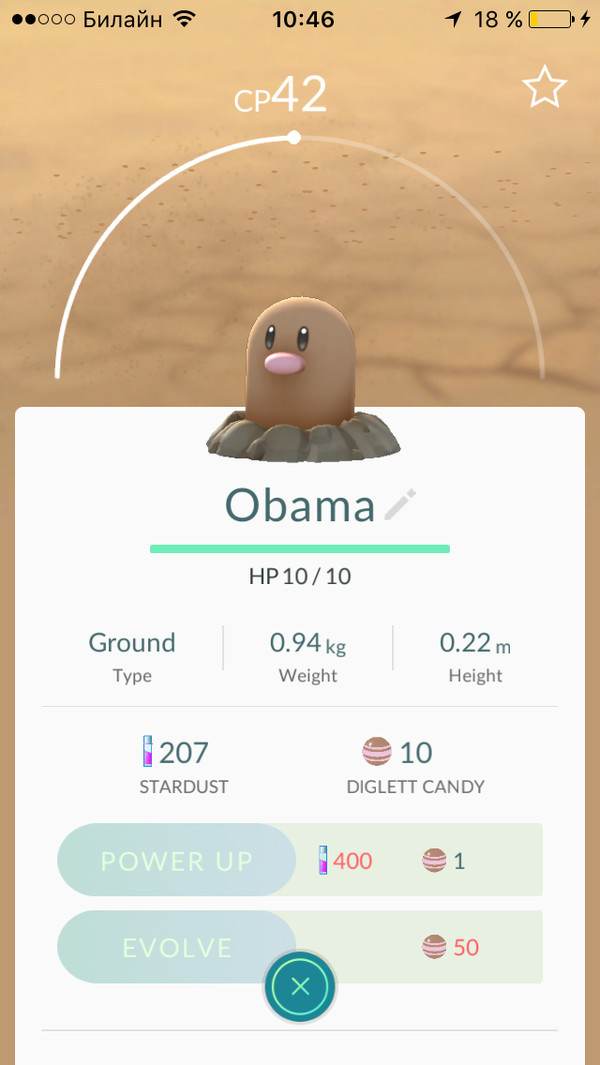This screenshot has width=600, height=1065.
Task: Tap the Evolve button
Action: (177, 947)
